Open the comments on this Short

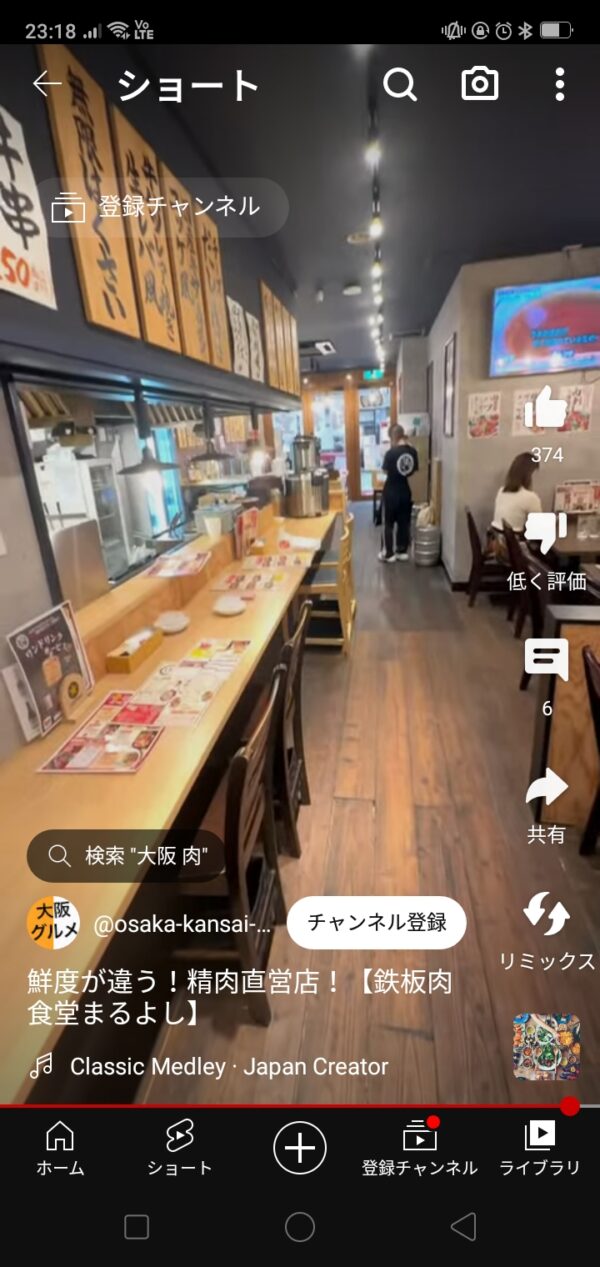click(x=546, y=661)
